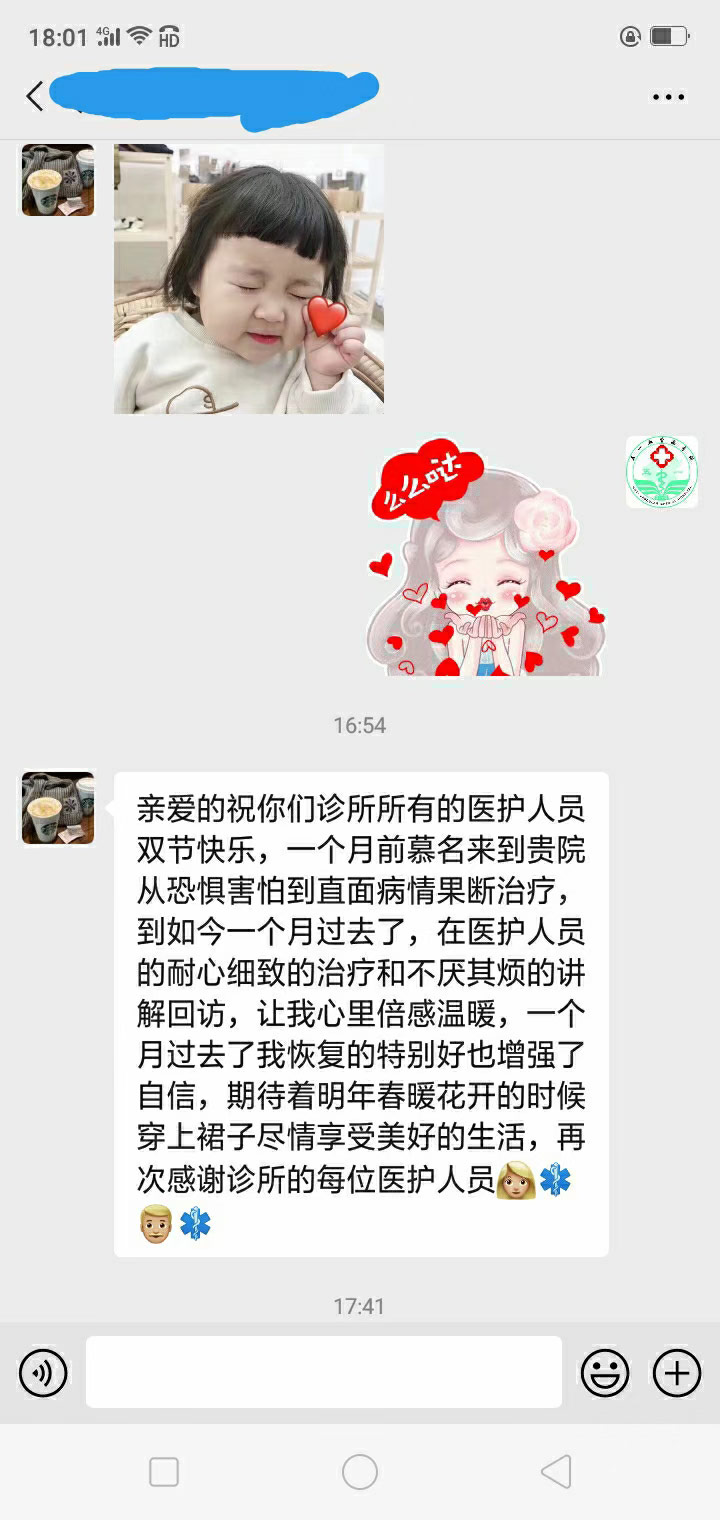
Task: Open the hospital logo avatar profile
Action: click(x=661, y=472)
